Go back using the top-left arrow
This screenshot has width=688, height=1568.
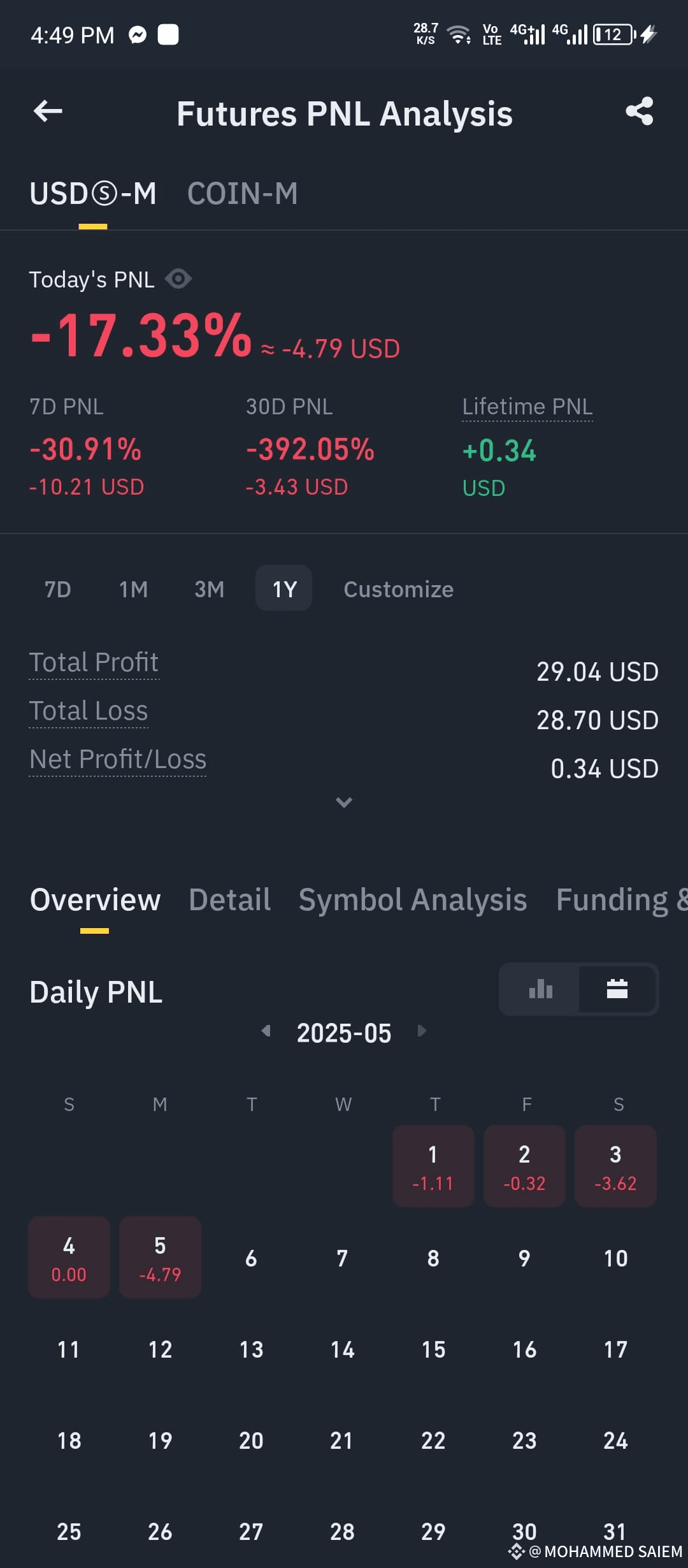48,112
